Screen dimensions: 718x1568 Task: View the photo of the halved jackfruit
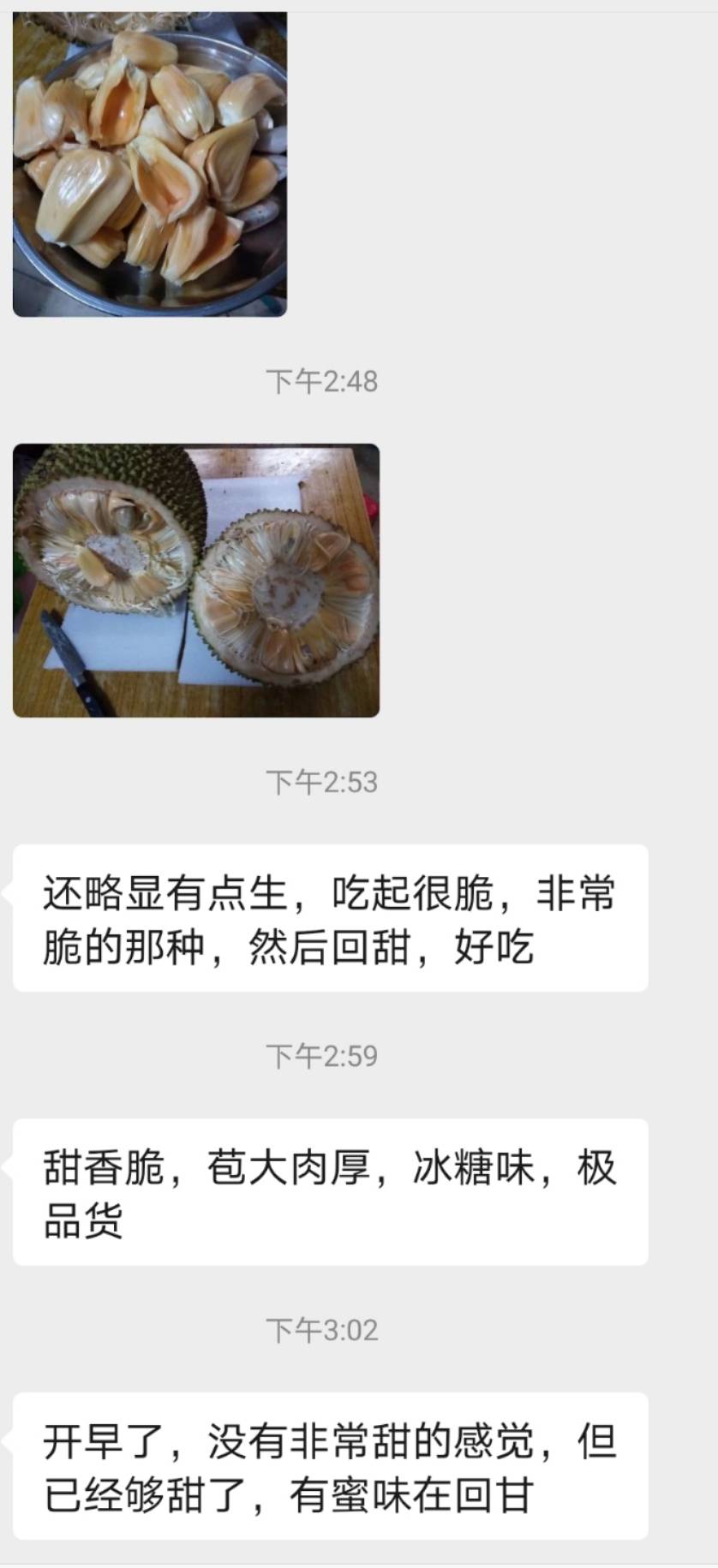(x=196, y=580)
